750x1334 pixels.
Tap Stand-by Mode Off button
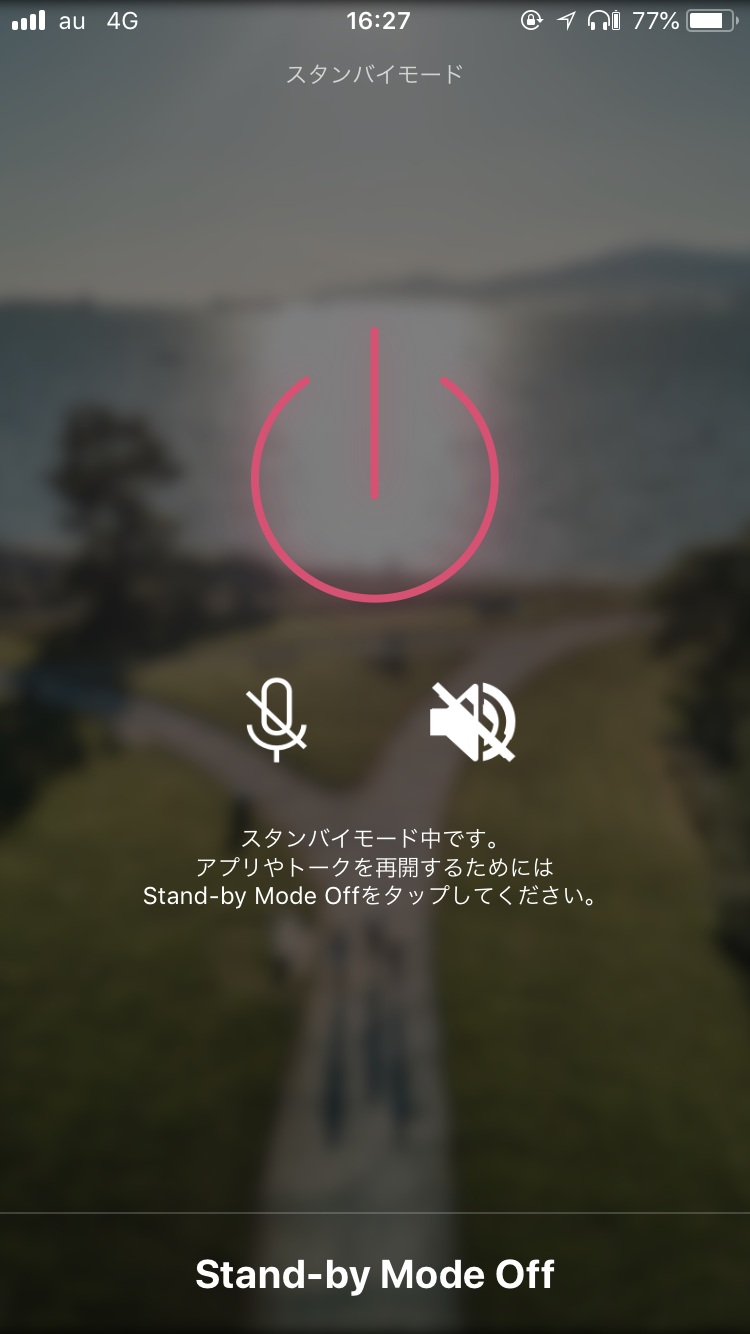click(x=374, y=1274)
